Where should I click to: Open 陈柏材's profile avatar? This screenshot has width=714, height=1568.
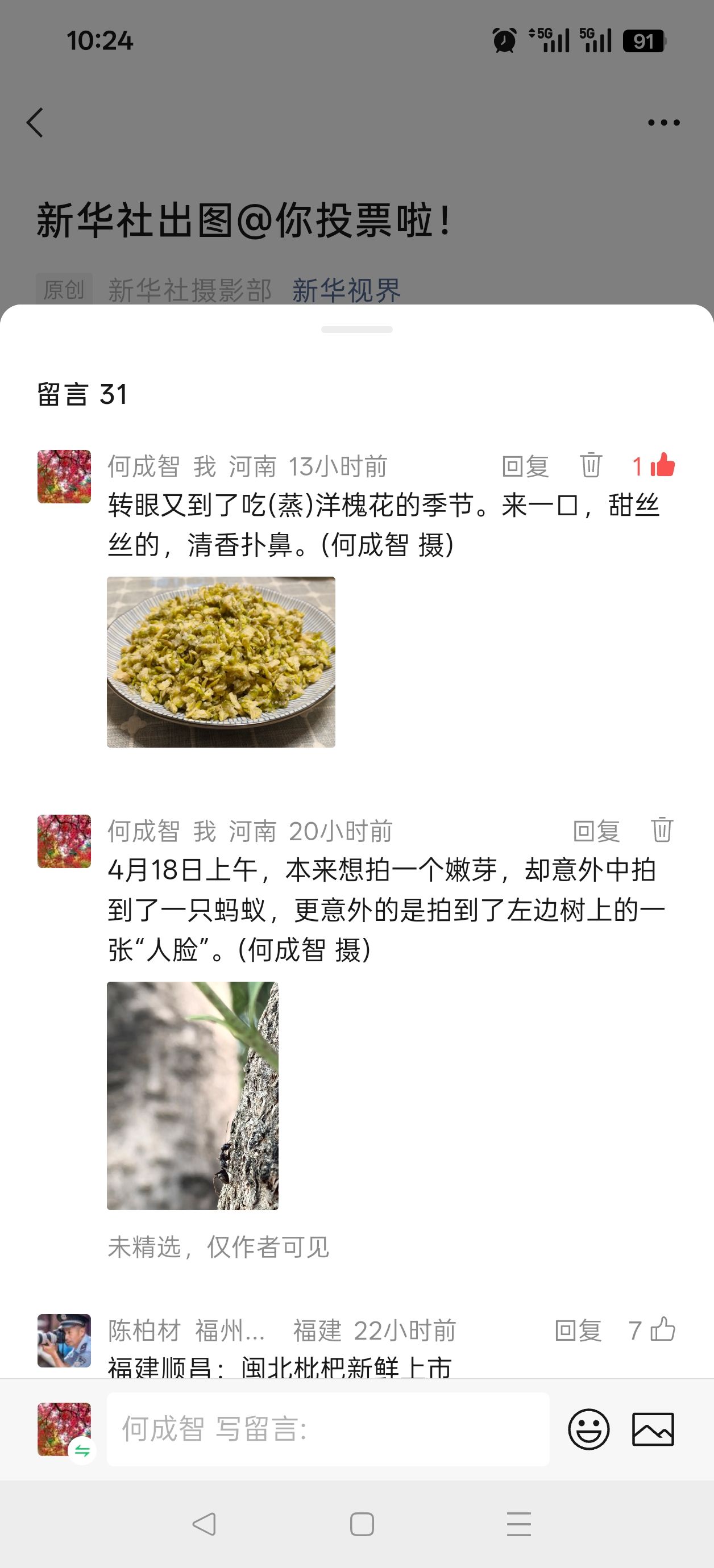pyautogui.click(x=64, y=1340)
